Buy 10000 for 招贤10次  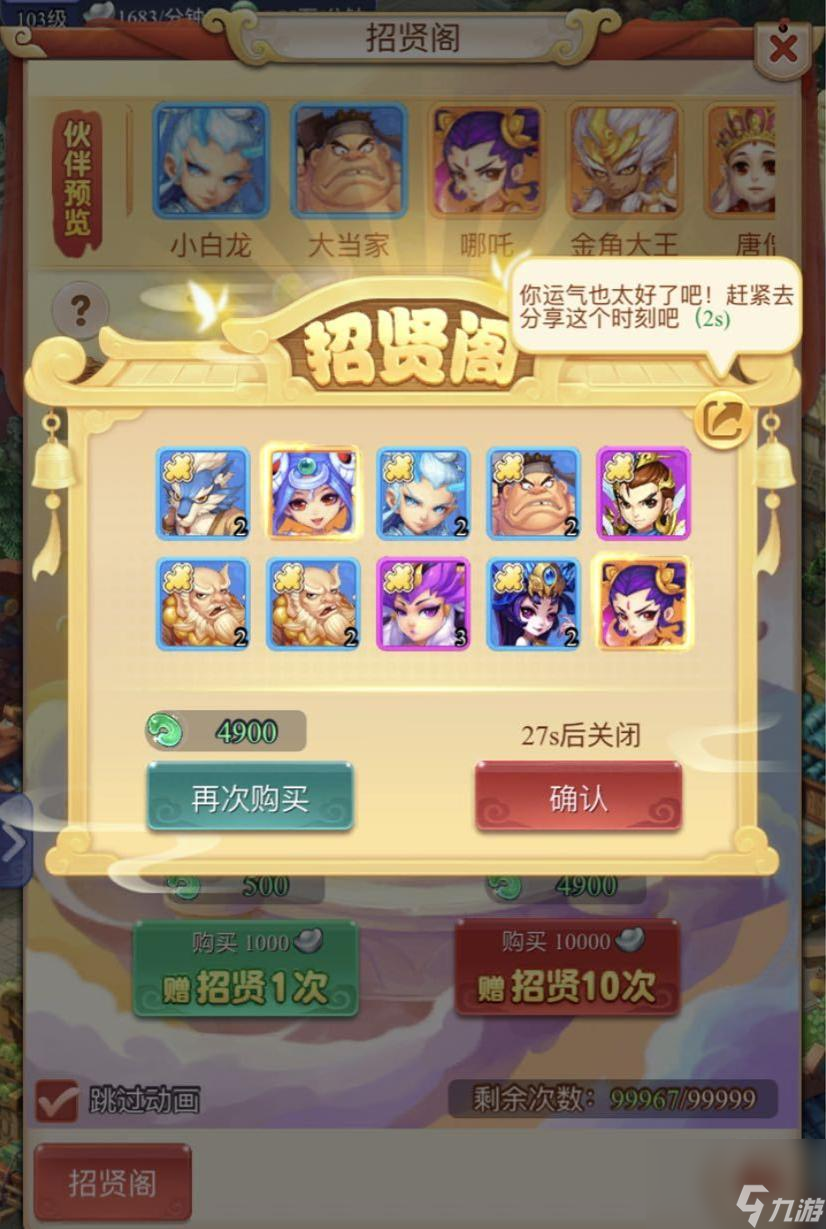click(567, 968)
